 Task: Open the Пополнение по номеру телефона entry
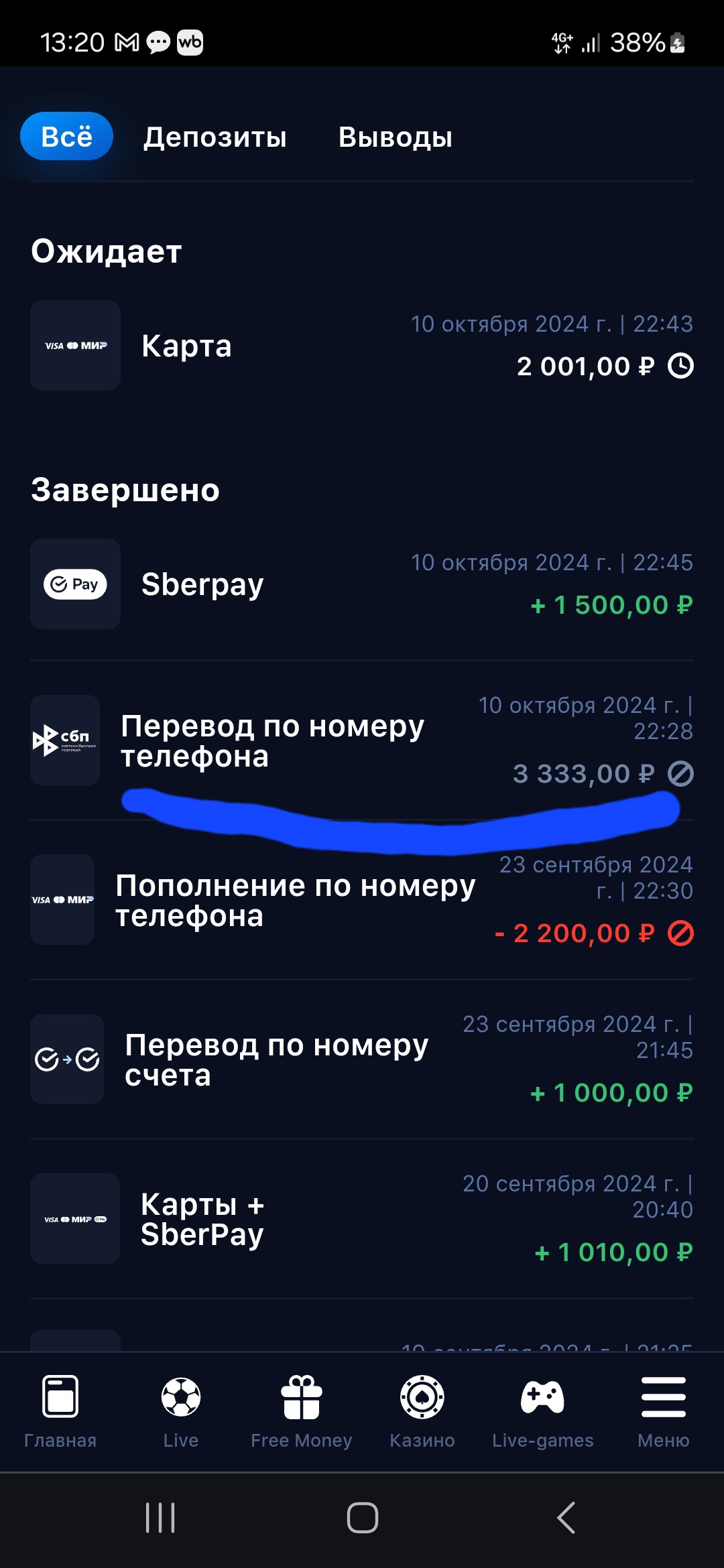click(362, 900)
